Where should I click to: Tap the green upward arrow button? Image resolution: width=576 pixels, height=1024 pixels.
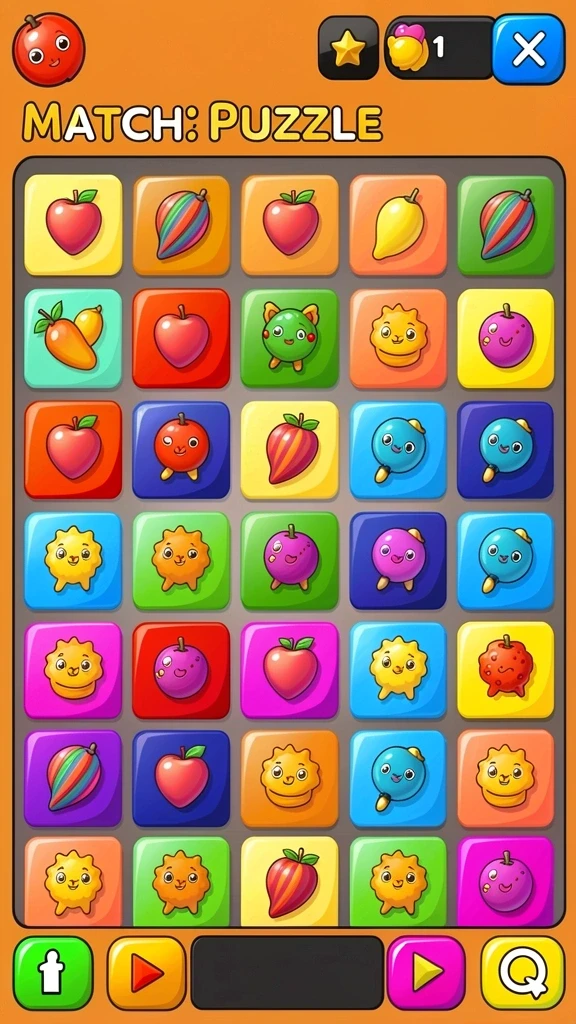tap(53, 972)
